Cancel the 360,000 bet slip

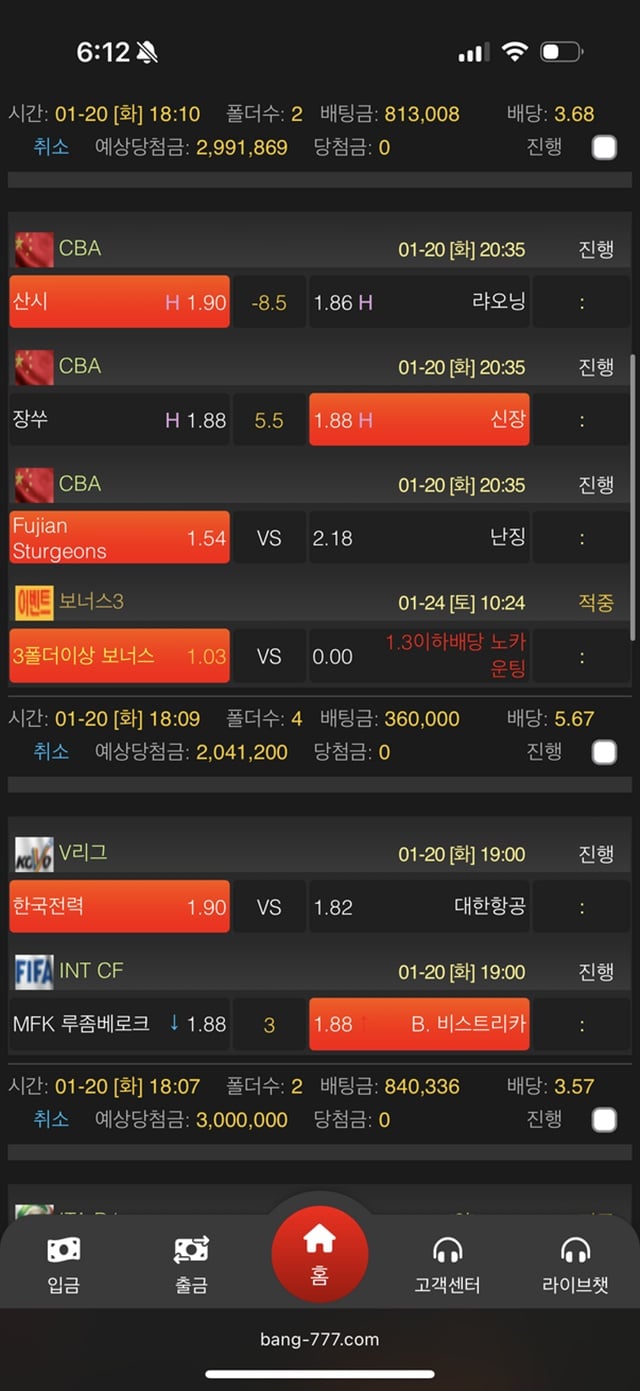click(x=51, y=752)
